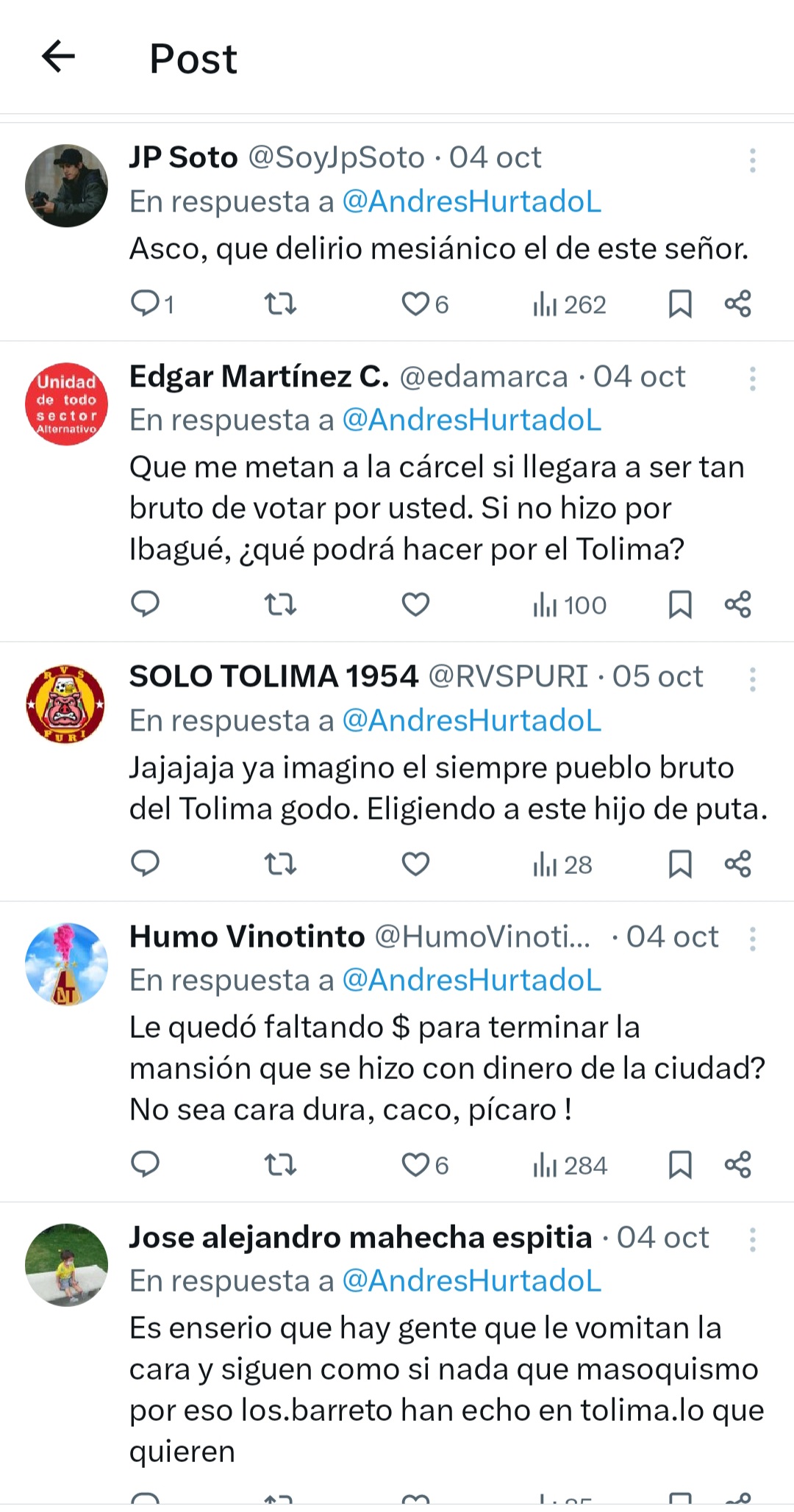Viewport: 794px width, 1512px height.
Task: Open overflow menu on SOLO TOLIMA 1954's reply
Action: click(x=752, y=679)
